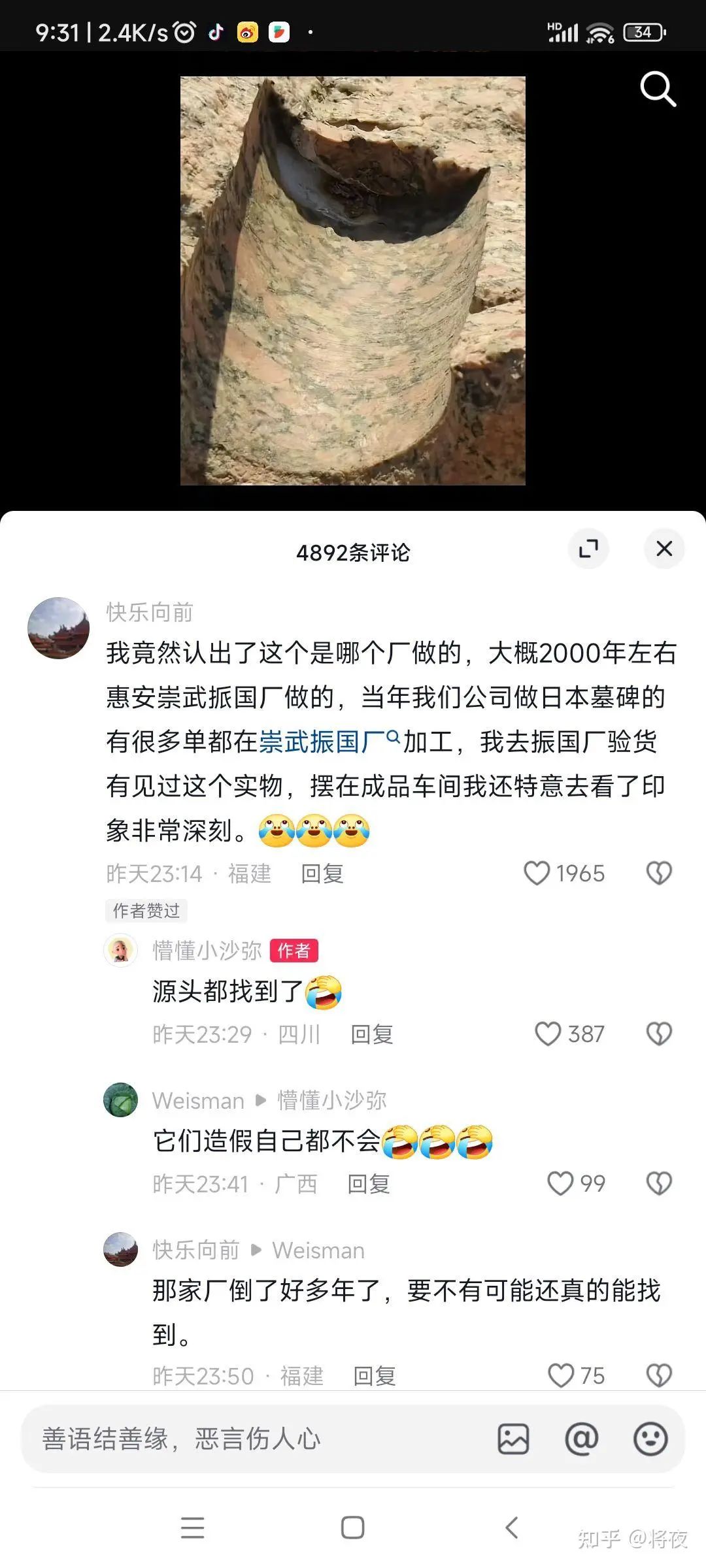Tap 懵懂小沙弥's avatar thumbnail
Screen dimensions: 706x1568
[120, 951]
